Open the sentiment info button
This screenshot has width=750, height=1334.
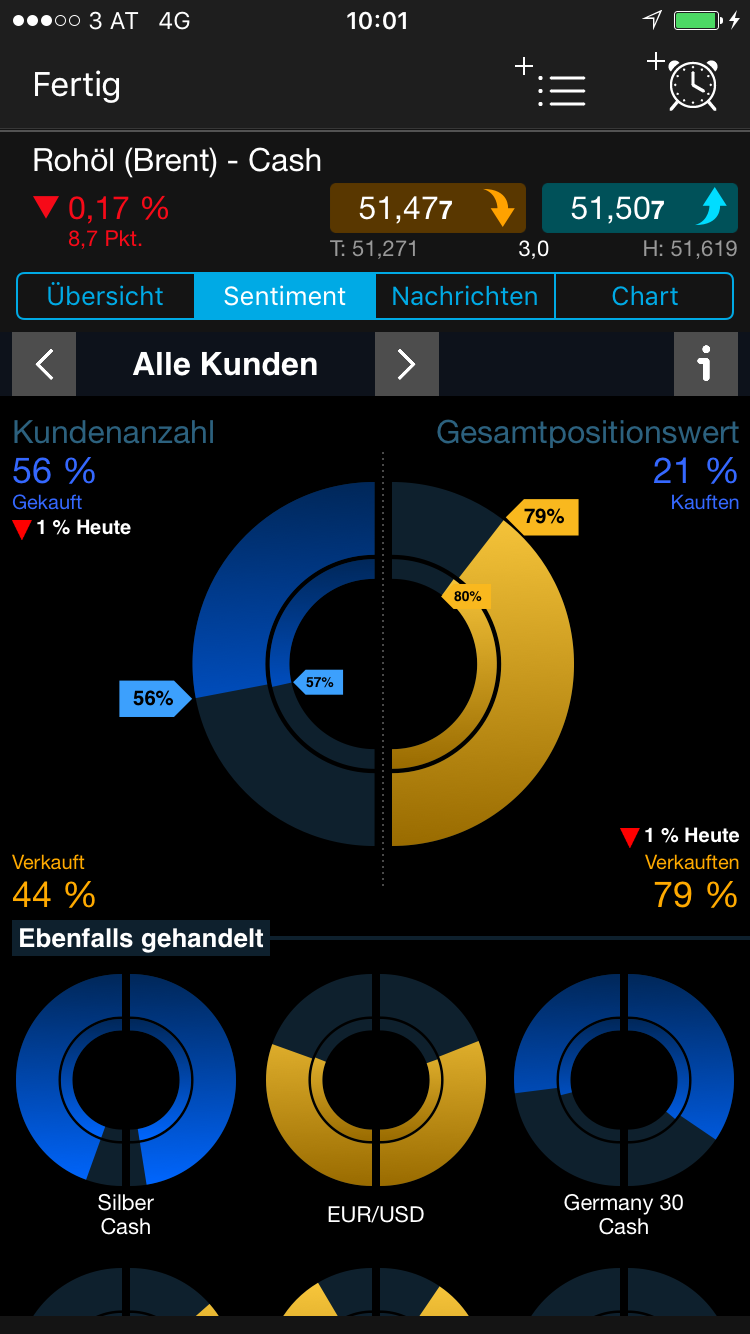705,364
